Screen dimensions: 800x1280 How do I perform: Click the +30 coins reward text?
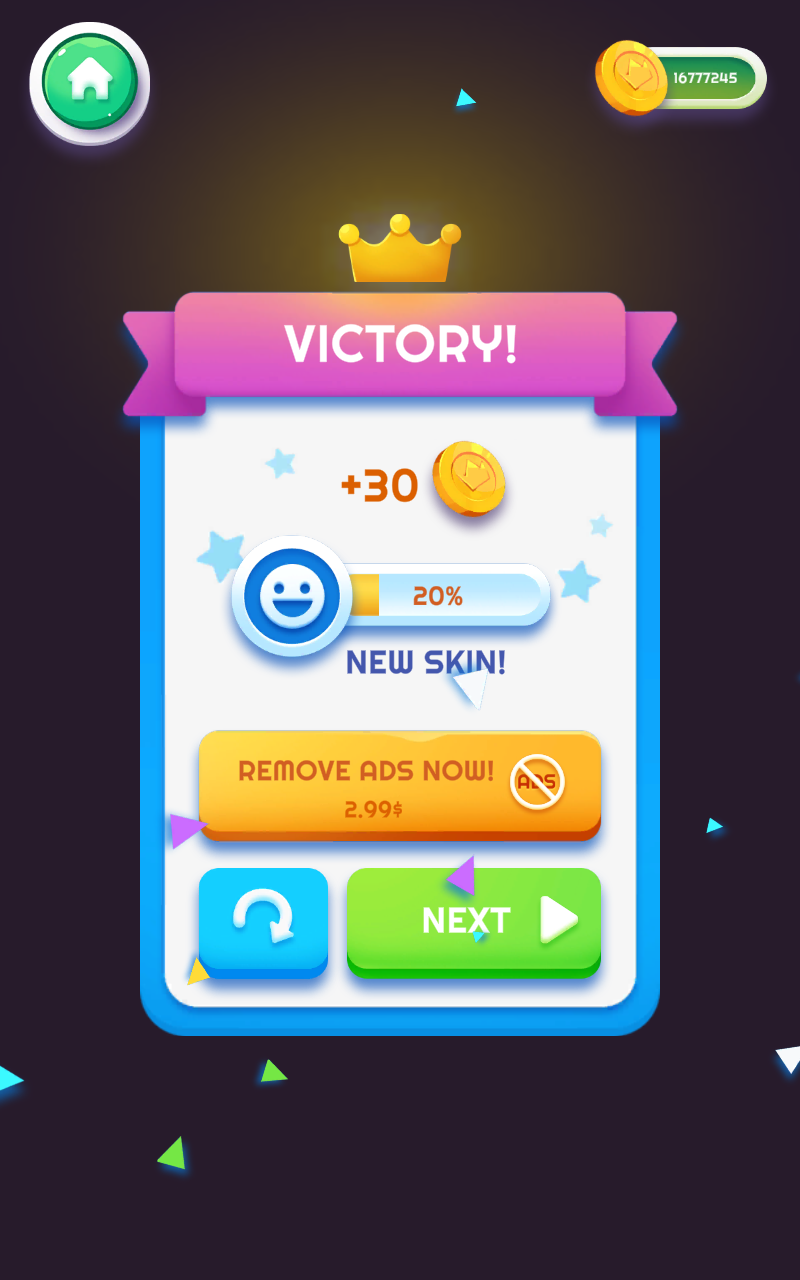[x=378, y=485]
